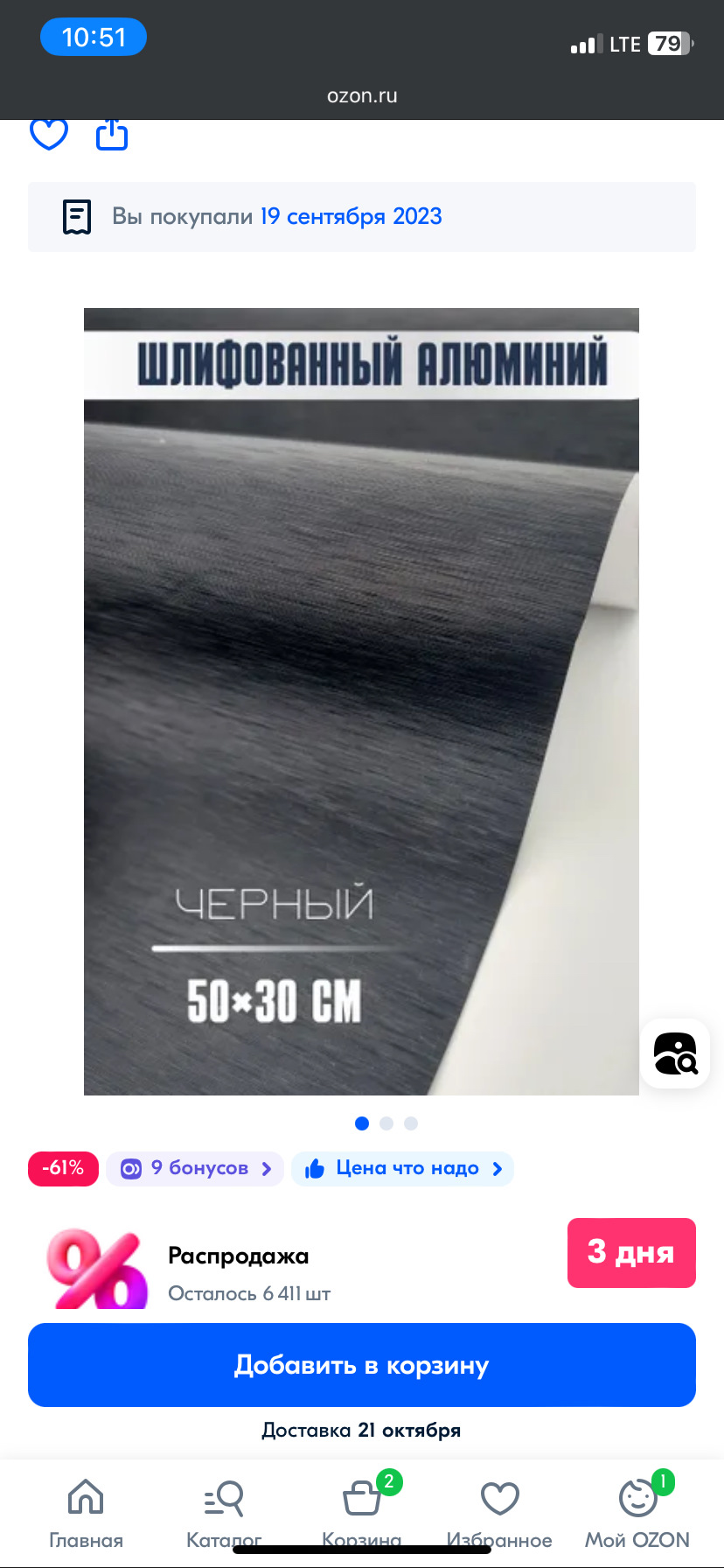
Task: Tap Добавить в корзину button
Action: [362, 1365]
